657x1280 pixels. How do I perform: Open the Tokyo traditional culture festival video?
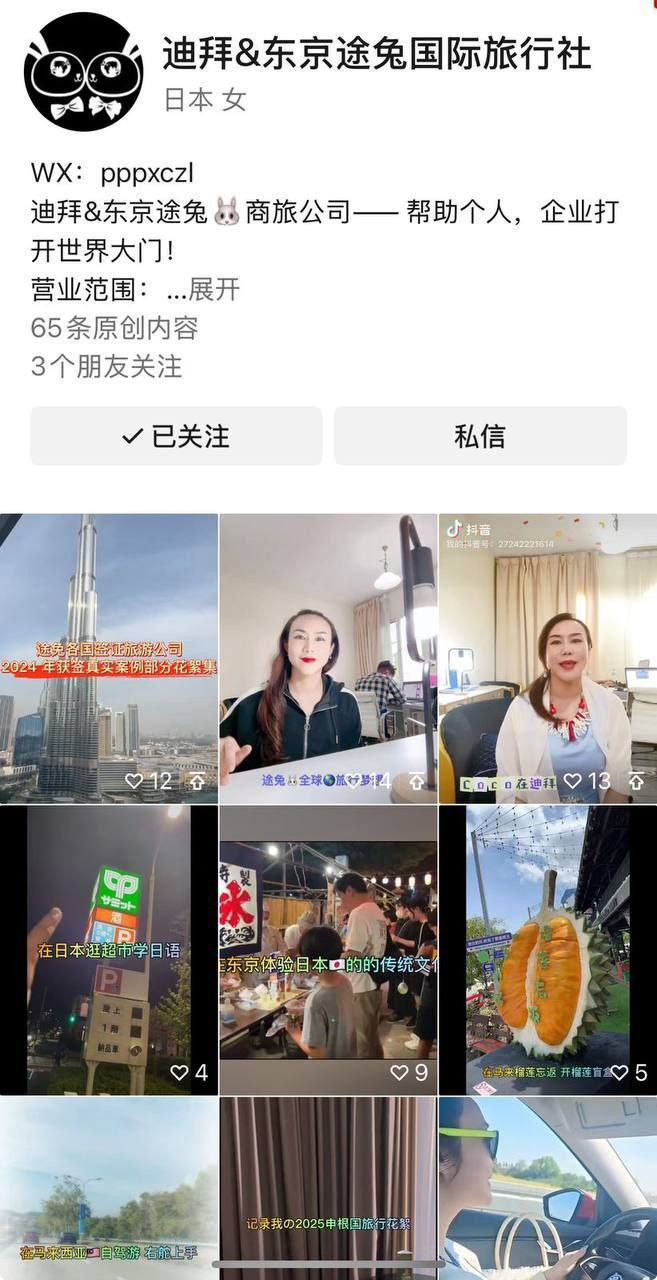[328, 950]
